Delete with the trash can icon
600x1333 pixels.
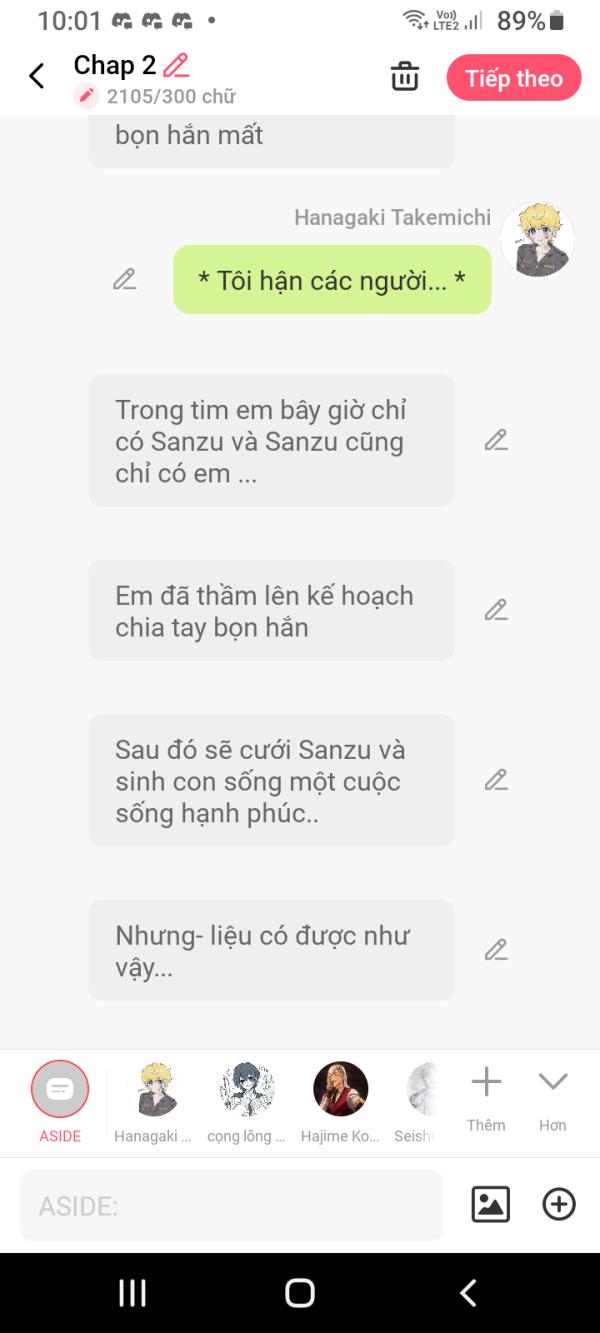pyautogui.click(x=405, y=77)
